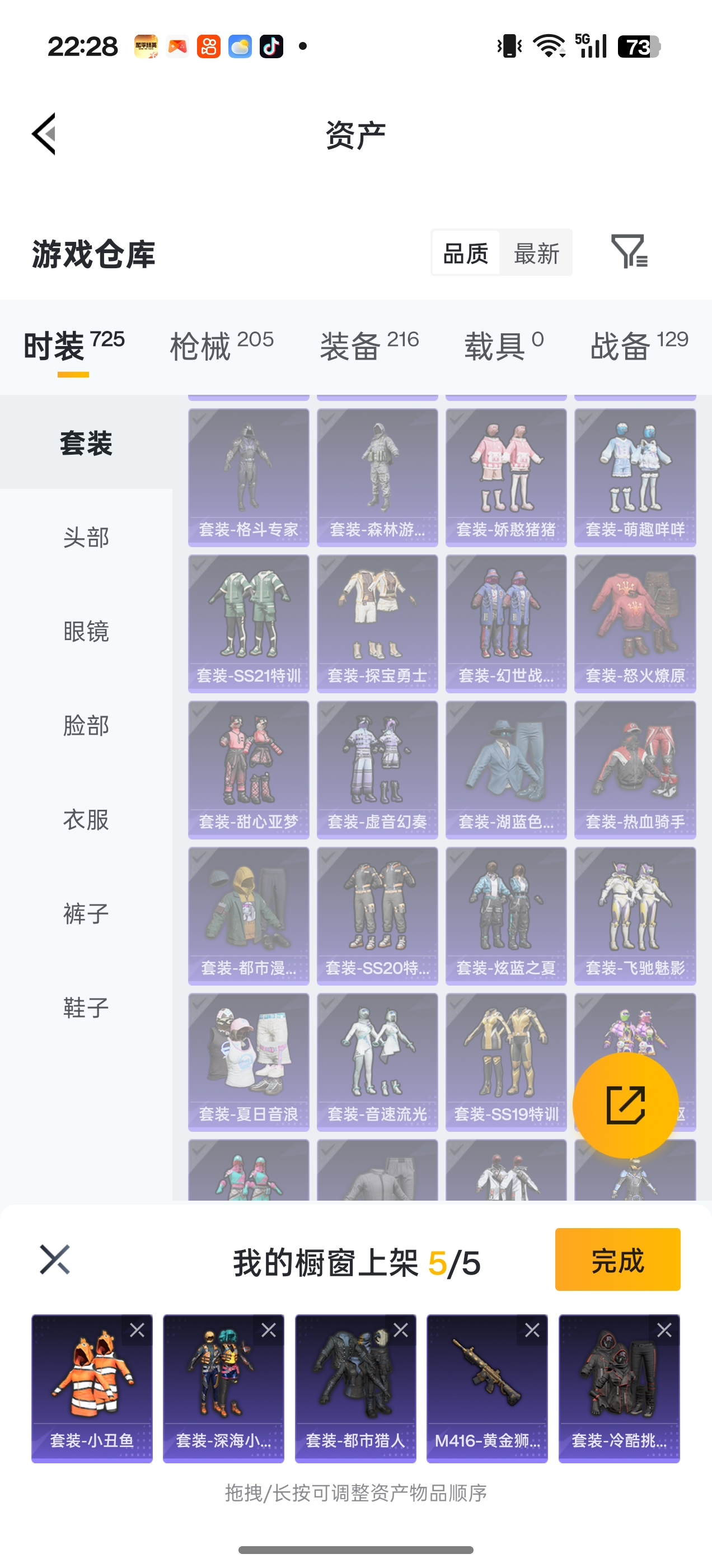Screen dimensions: 712x1568
Task: Switch to the 装备 tab
Action: [x=369, y=346]
